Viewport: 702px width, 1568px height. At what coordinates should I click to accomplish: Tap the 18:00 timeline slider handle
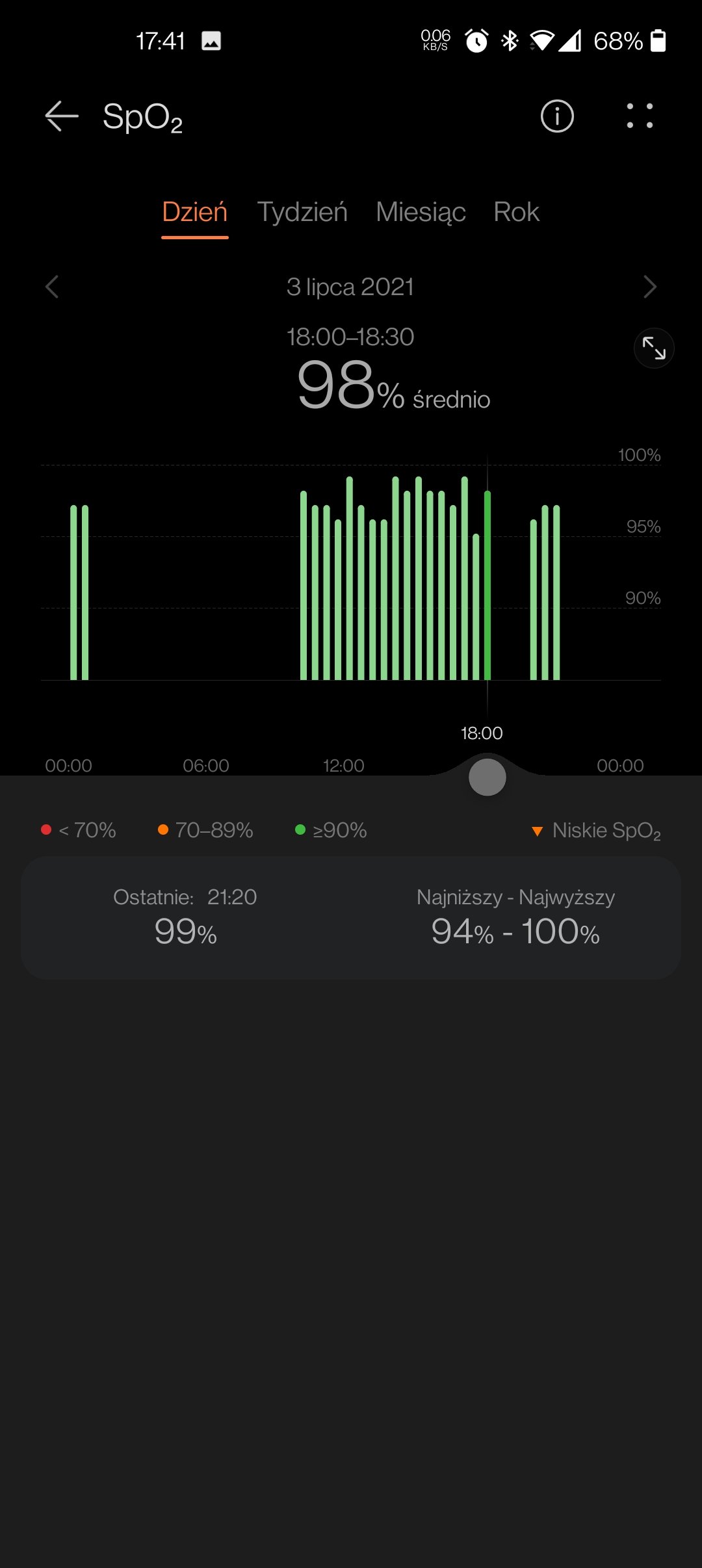click(487, 777)
